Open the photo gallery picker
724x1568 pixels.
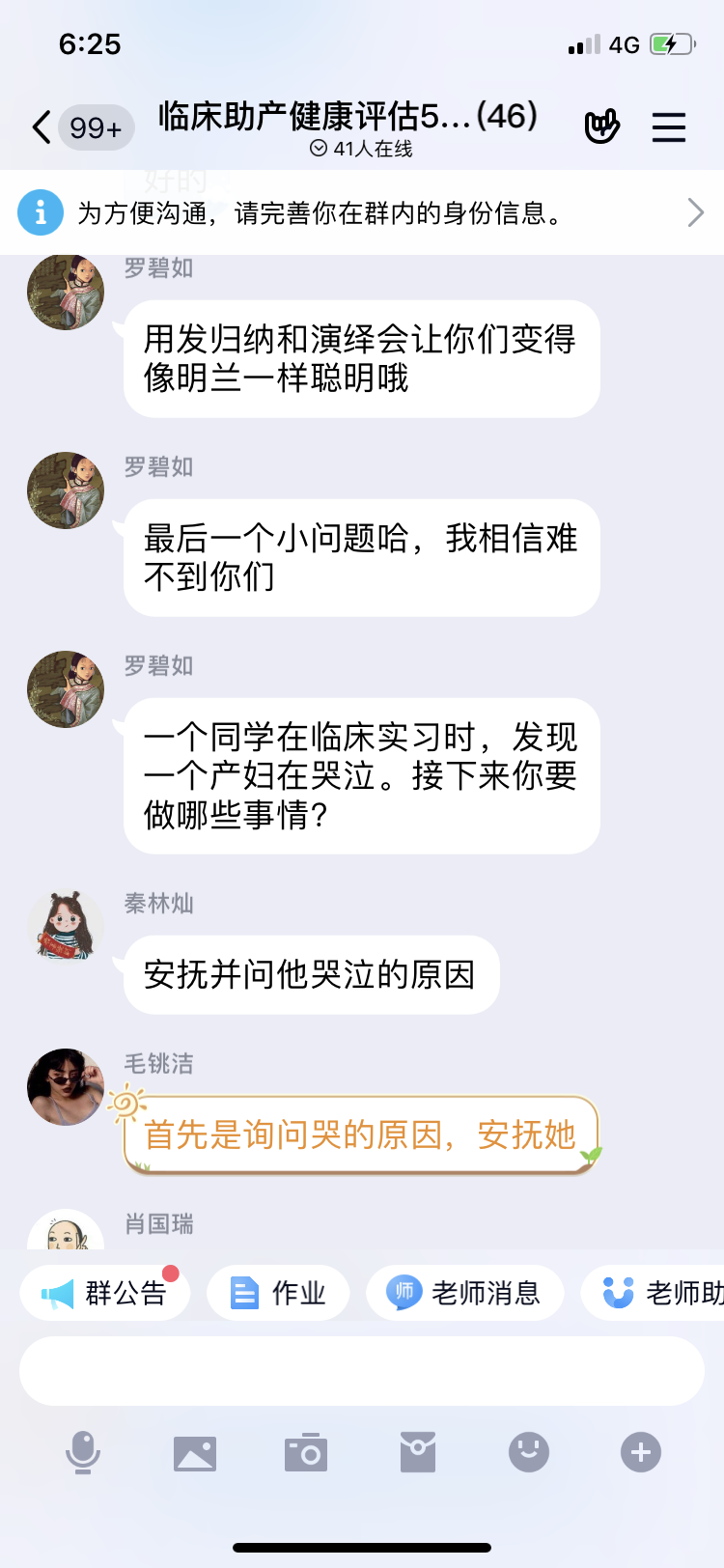(x=195, y=1452)
